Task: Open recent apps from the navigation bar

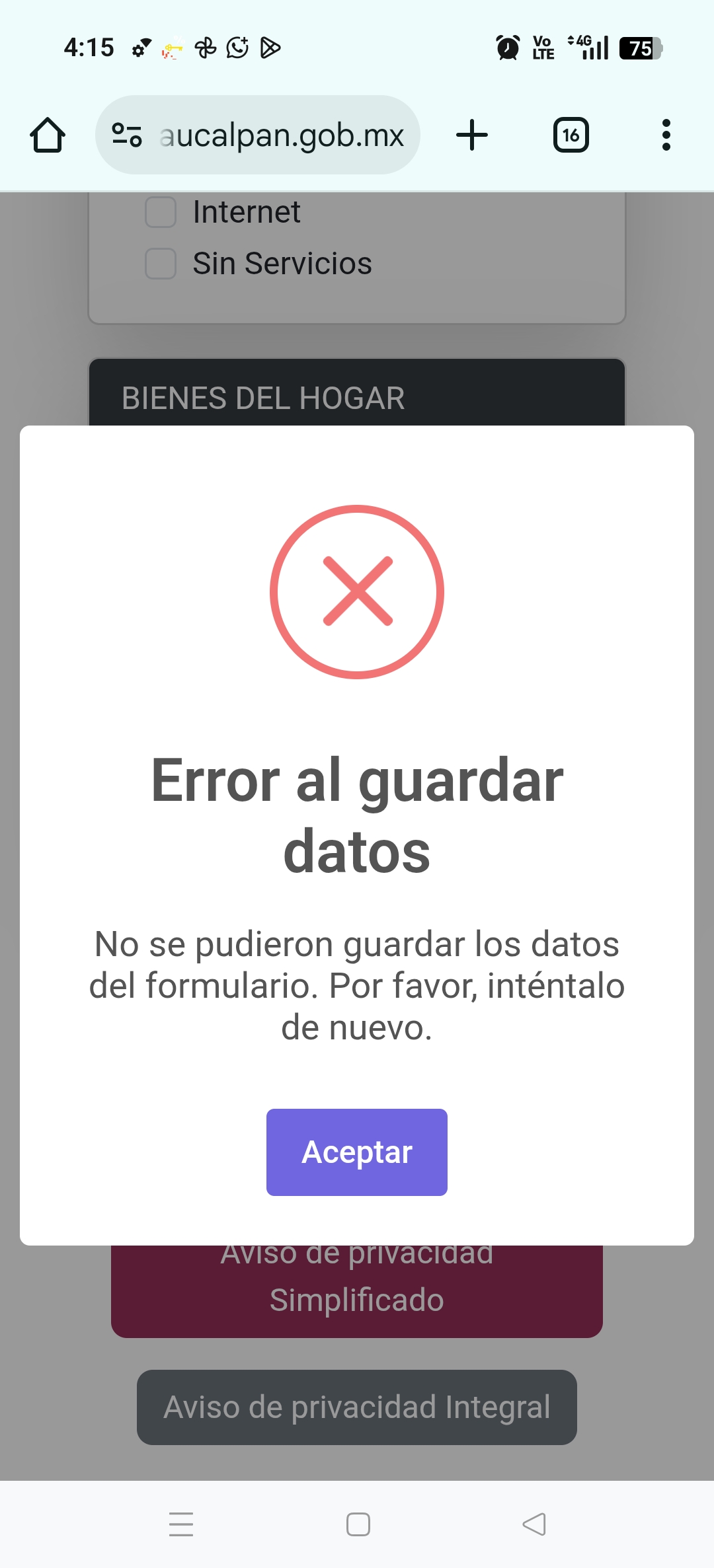Action: pos(180,1524)
